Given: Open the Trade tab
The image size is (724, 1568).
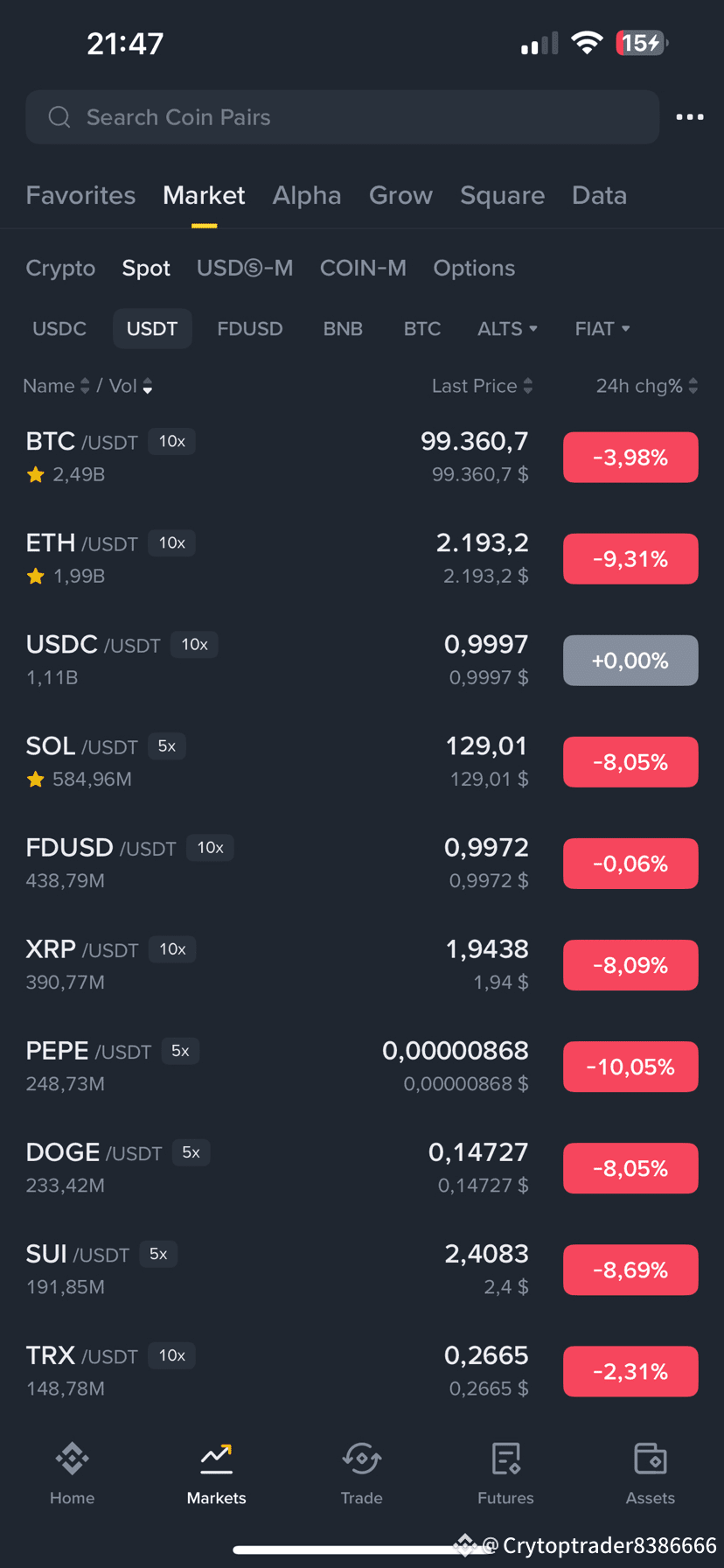Looking at the screenshot, I should [362, 1473].
